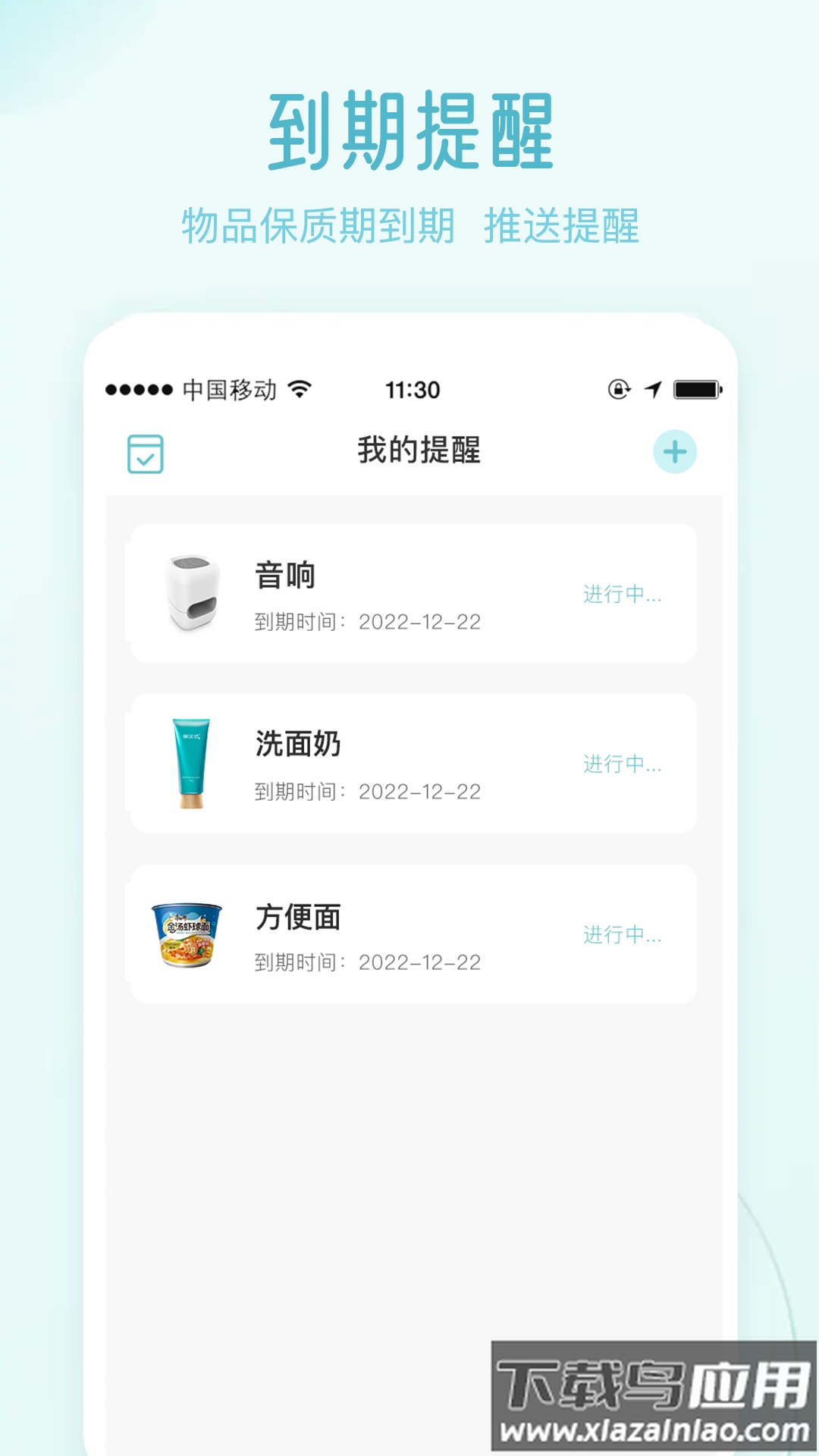Expand the 方便面 reminder card details

pos(417,934)
